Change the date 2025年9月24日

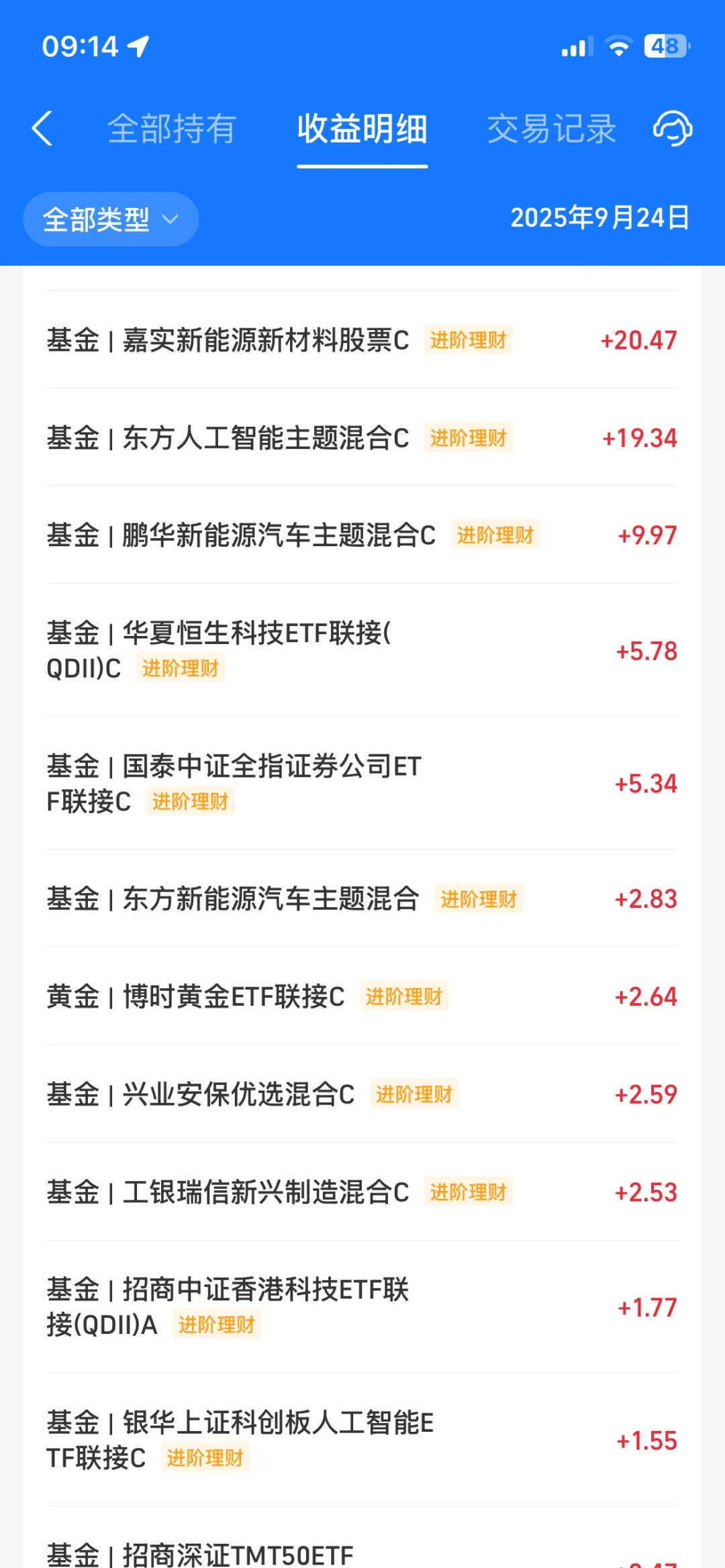[599, 218]
